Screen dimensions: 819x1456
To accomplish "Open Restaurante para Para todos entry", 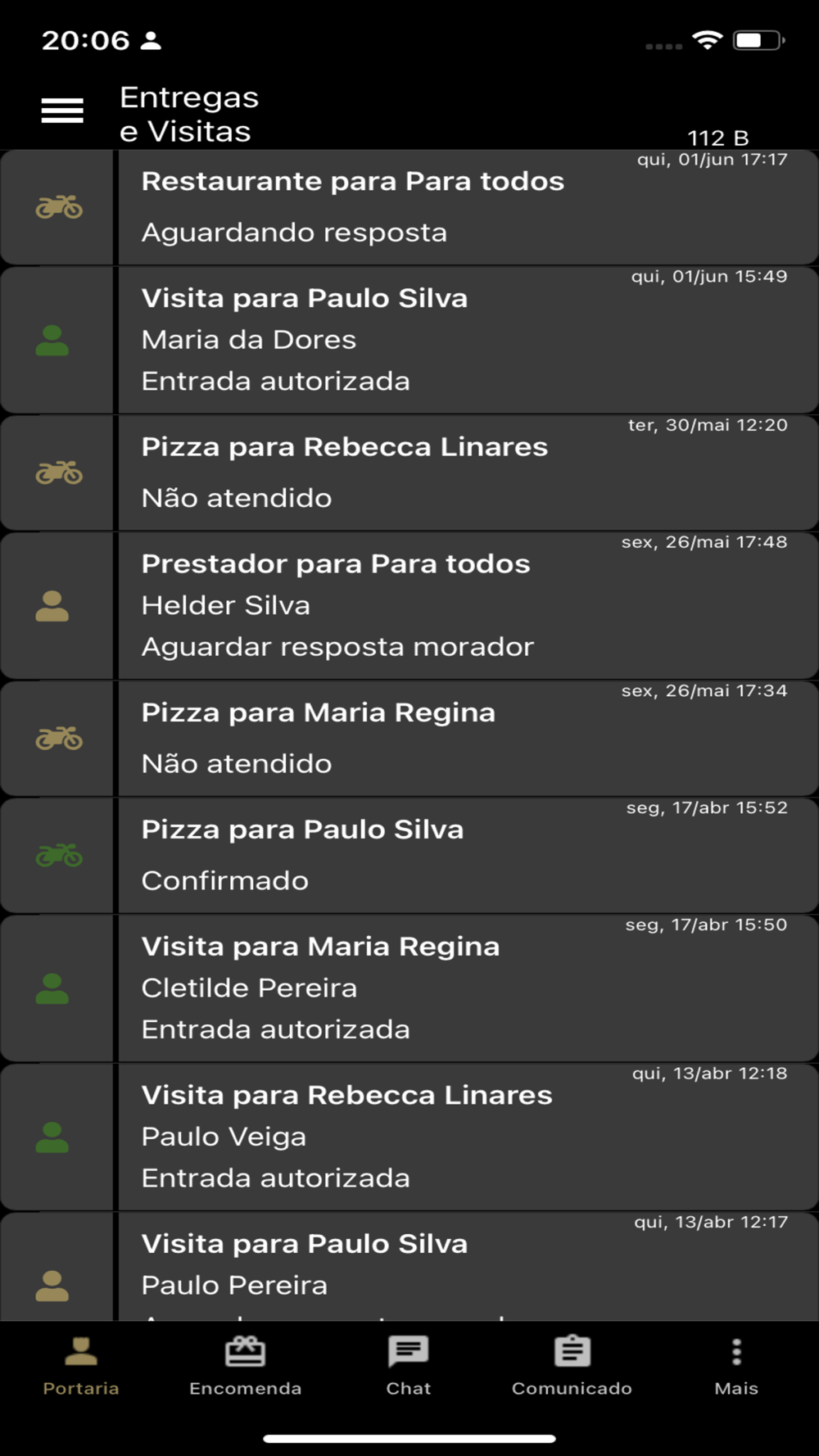I will (x=409, y=207).
